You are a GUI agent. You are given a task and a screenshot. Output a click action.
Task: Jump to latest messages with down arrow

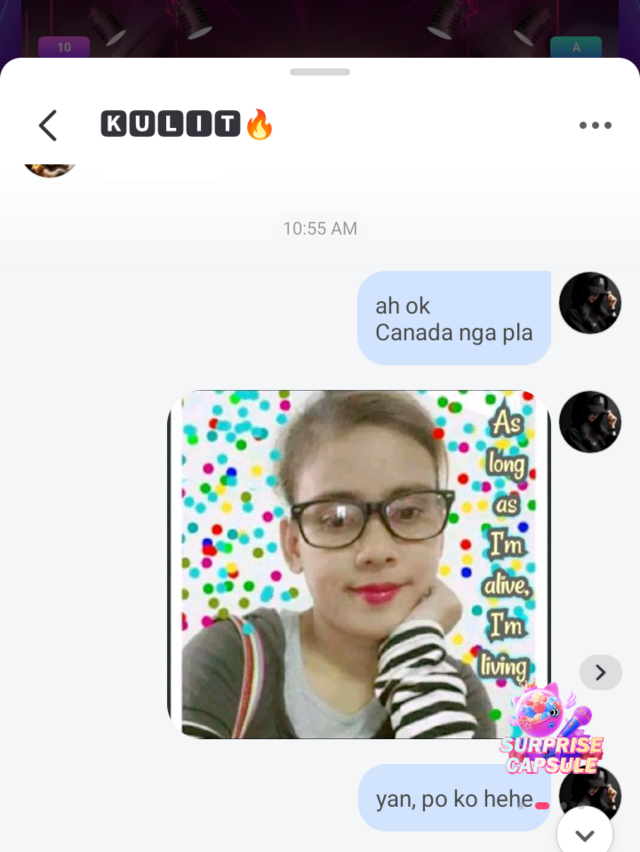click(585, 833)
